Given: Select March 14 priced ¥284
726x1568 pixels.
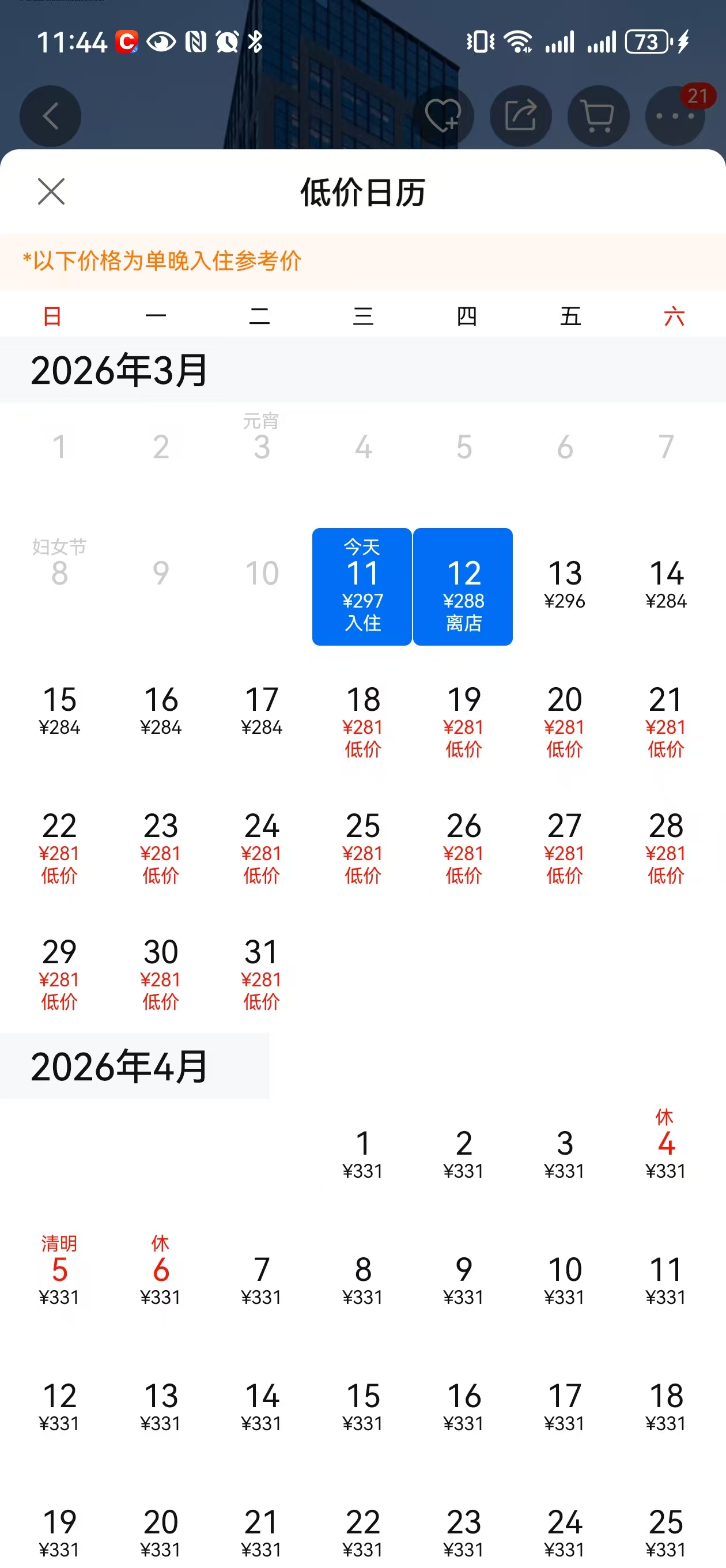Looking at the screenshot, I should pos(665,585).
